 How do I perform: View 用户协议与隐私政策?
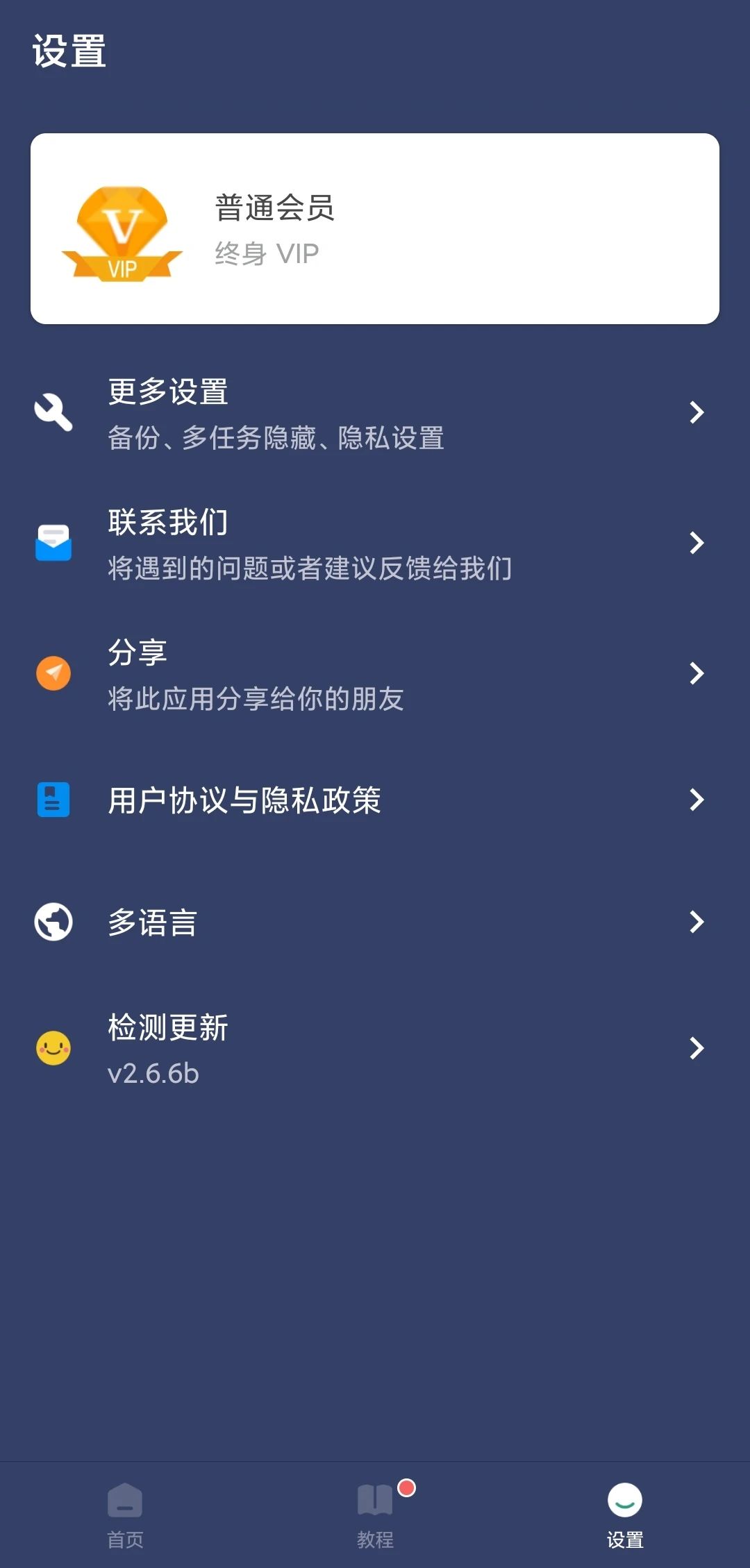click(375, 800)
